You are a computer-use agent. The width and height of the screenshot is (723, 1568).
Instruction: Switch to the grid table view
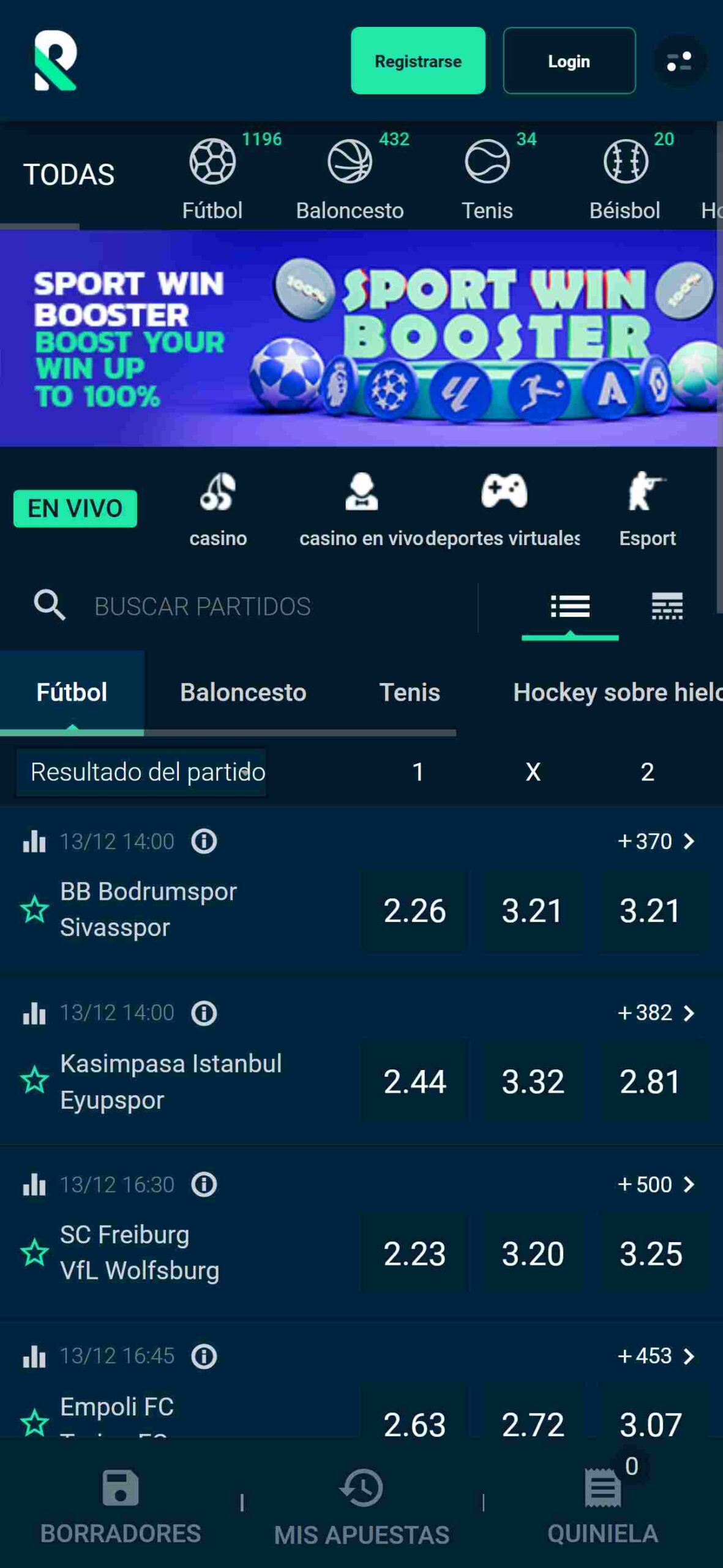[667, 606]
